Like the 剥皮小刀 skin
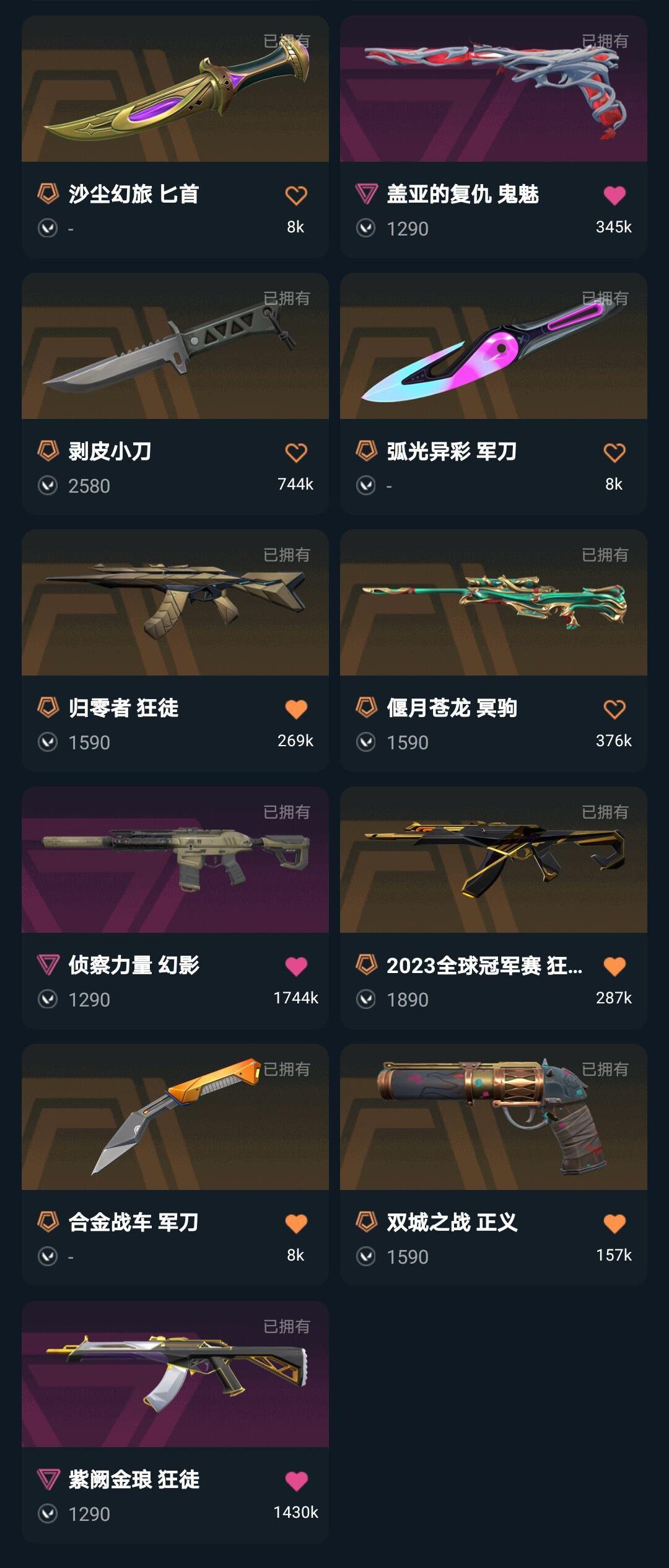Screen dimensions: 669x1568 296,453
